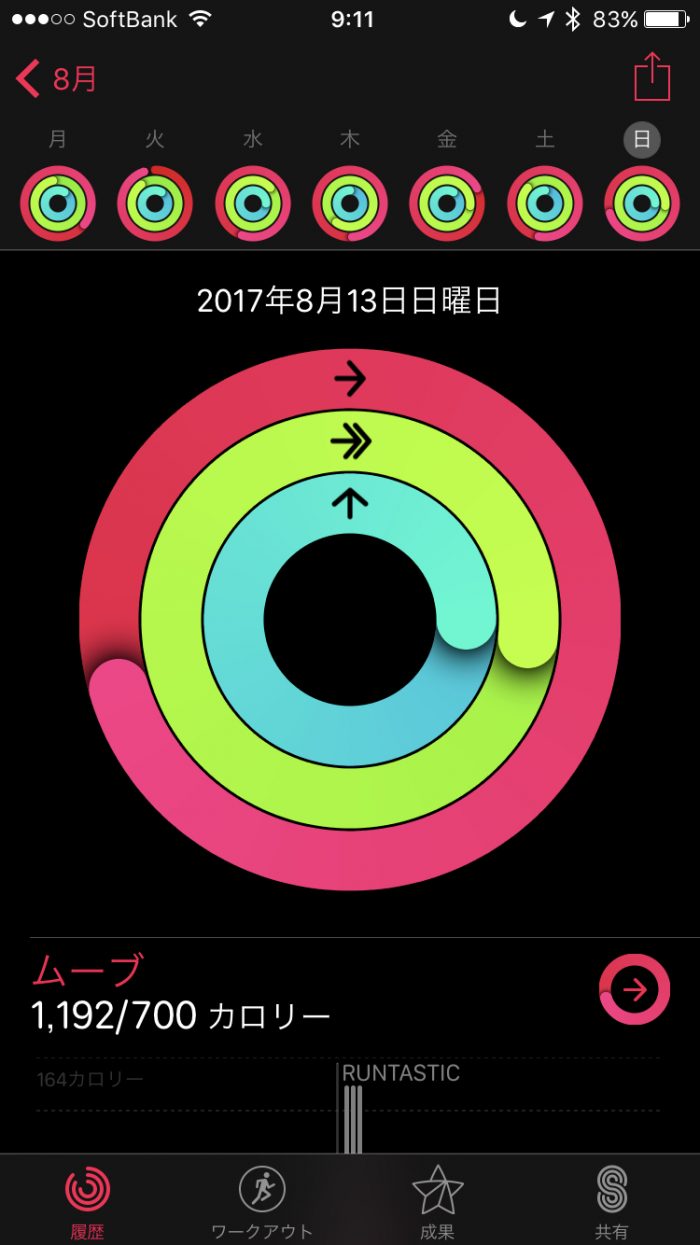Select Saturday (土) activity rings
This screenshot has width=700, height=1245.
[x=545, y=204]
